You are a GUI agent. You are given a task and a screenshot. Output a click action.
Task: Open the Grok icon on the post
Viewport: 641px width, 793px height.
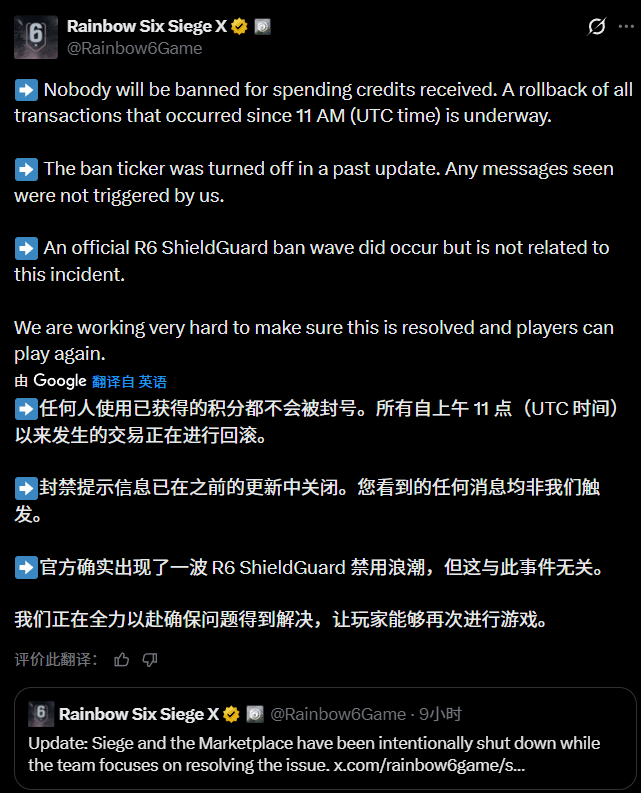pos(597,27)
